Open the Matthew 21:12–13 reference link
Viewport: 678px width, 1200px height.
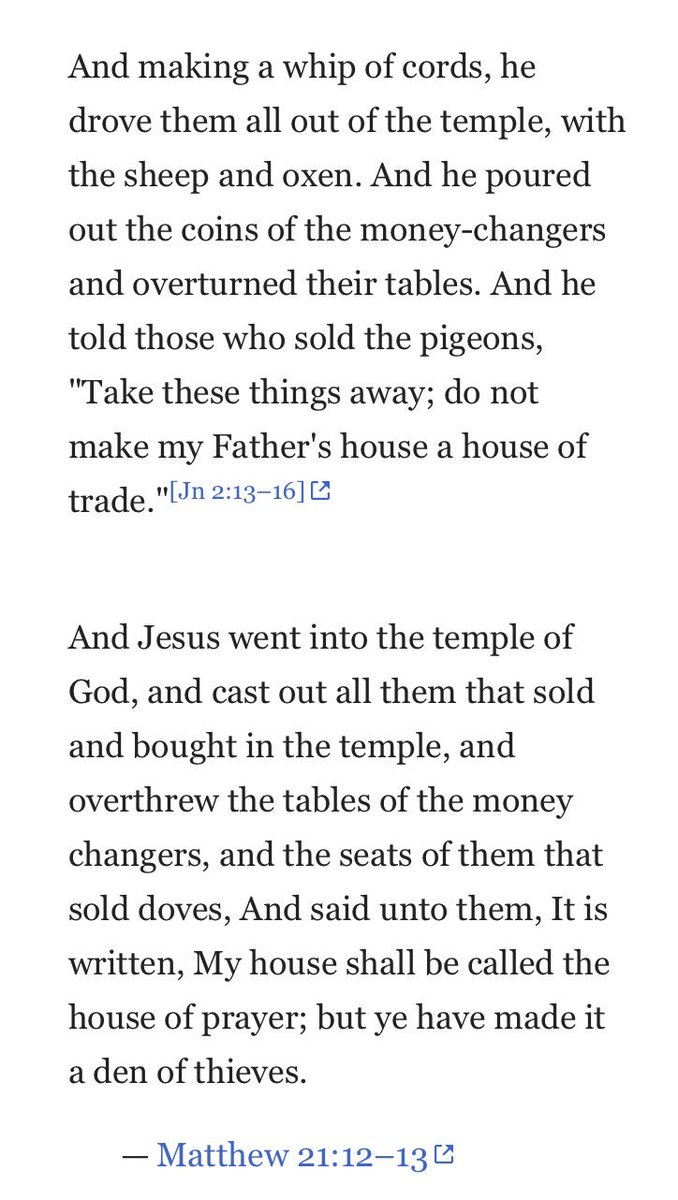pos(305,1157)
